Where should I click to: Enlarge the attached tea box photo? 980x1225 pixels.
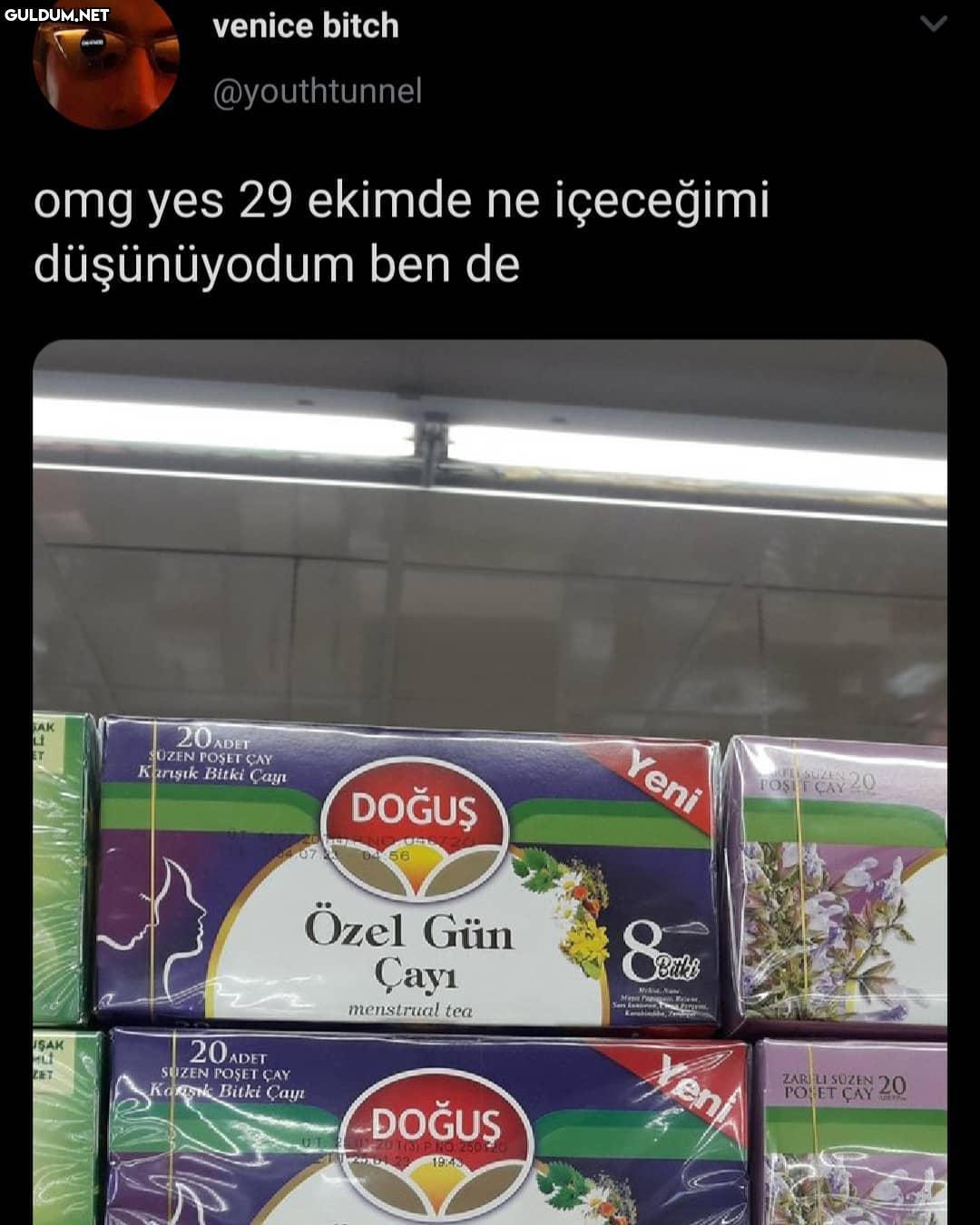tap(490, 780)
